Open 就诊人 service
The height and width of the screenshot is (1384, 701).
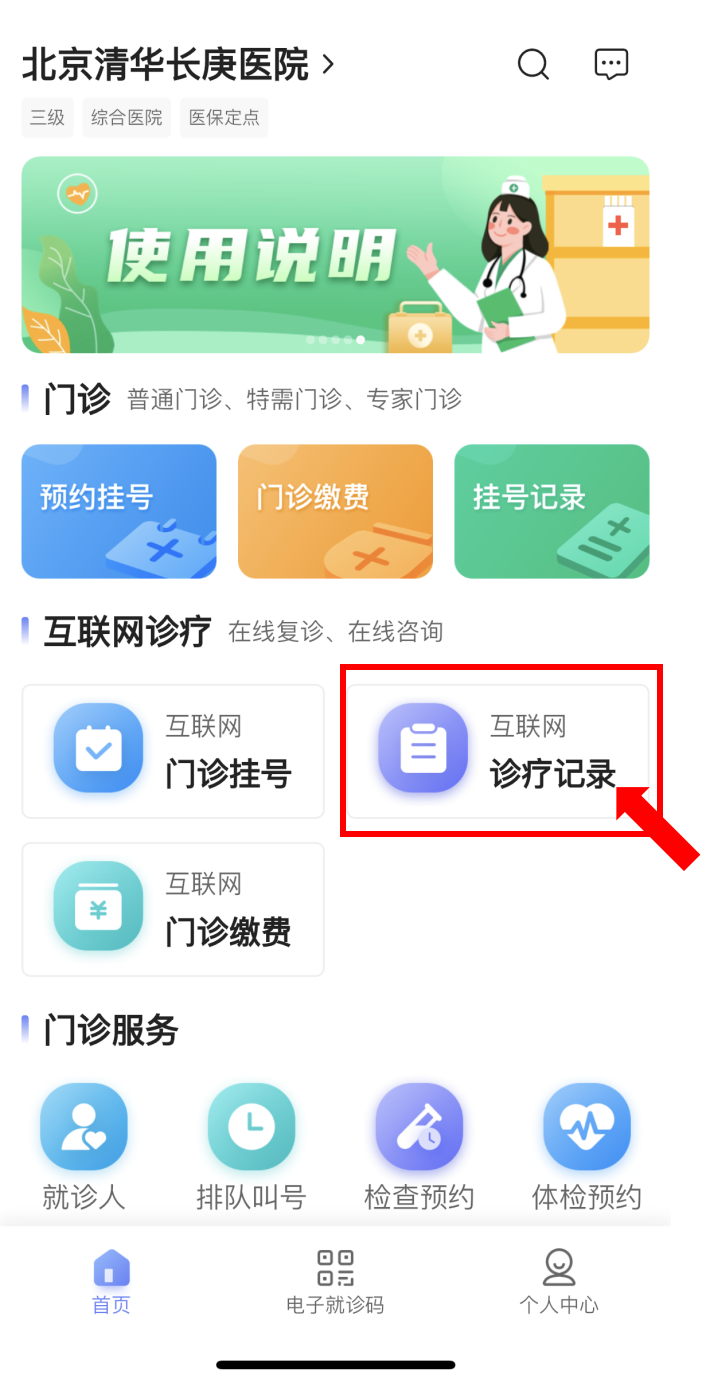coord(84,1146)
